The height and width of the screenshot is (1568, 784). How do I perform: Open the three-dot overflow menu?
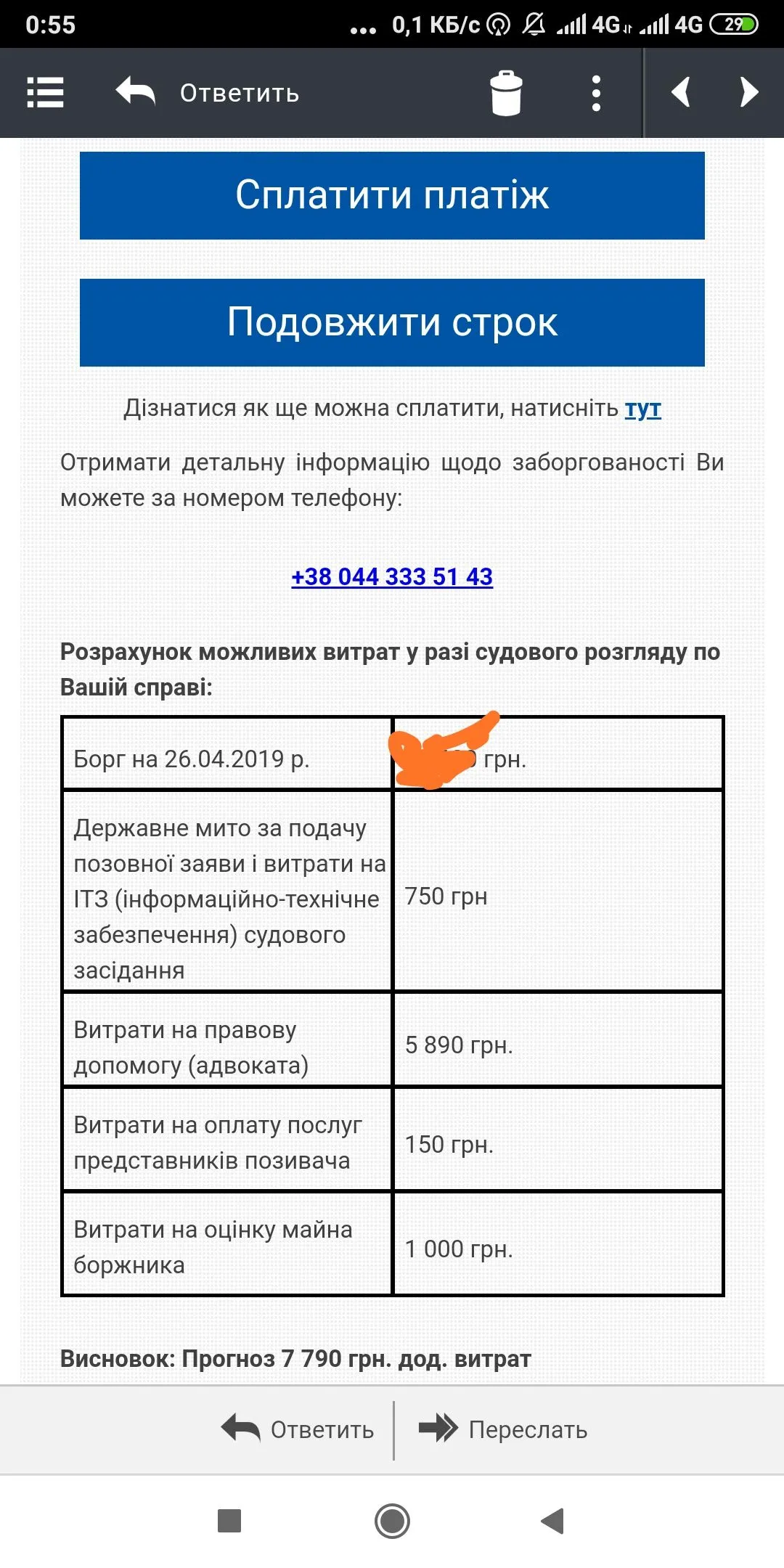tap(596, 93)
